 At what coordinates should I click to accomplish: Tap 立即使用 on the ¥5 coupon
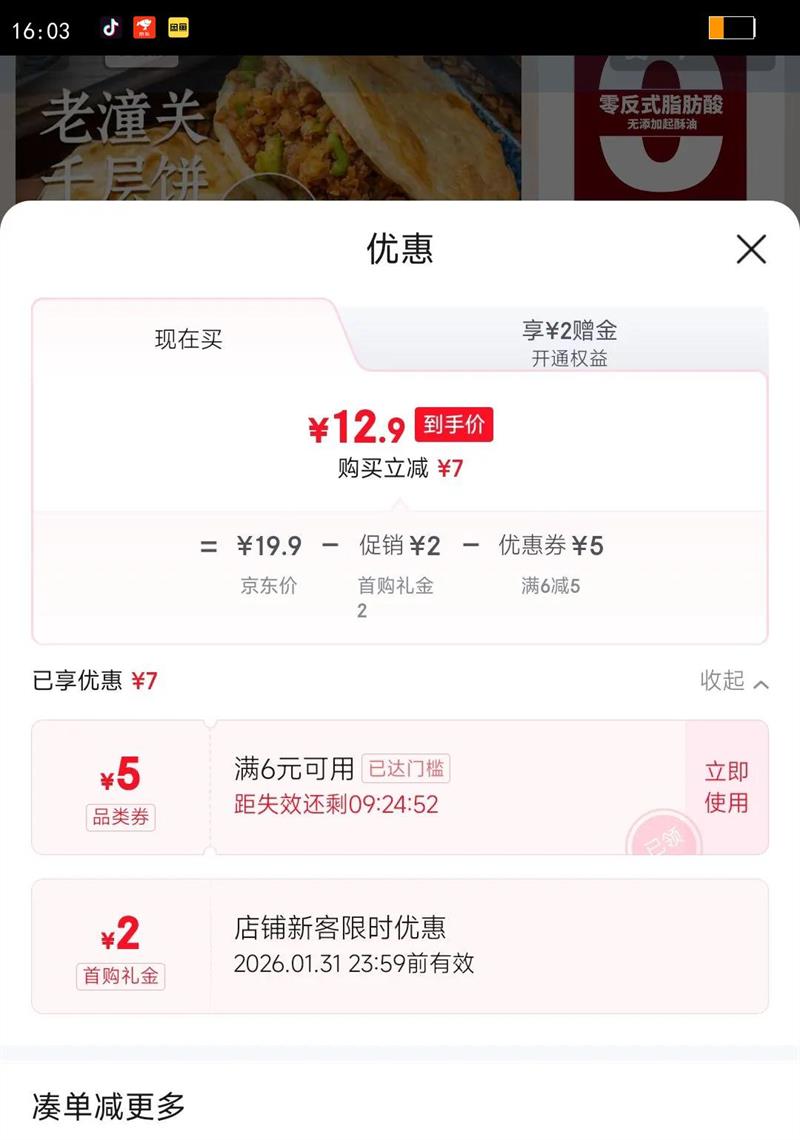(724, 787)
